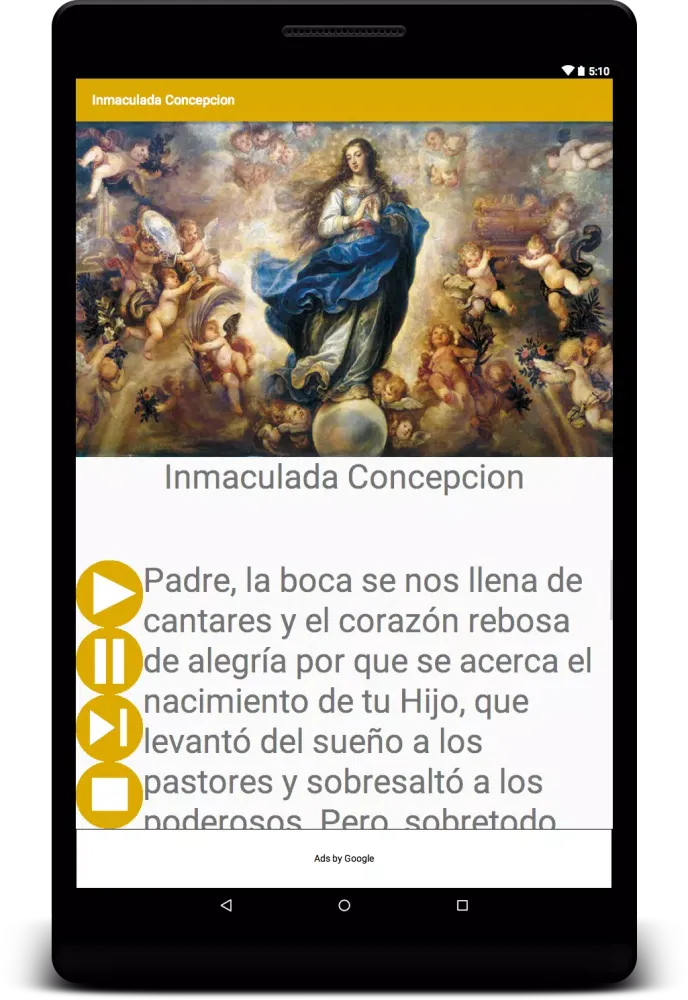Stop the audio playback
The height and width of the screenshot is (1000, 688).
point(110,795)
